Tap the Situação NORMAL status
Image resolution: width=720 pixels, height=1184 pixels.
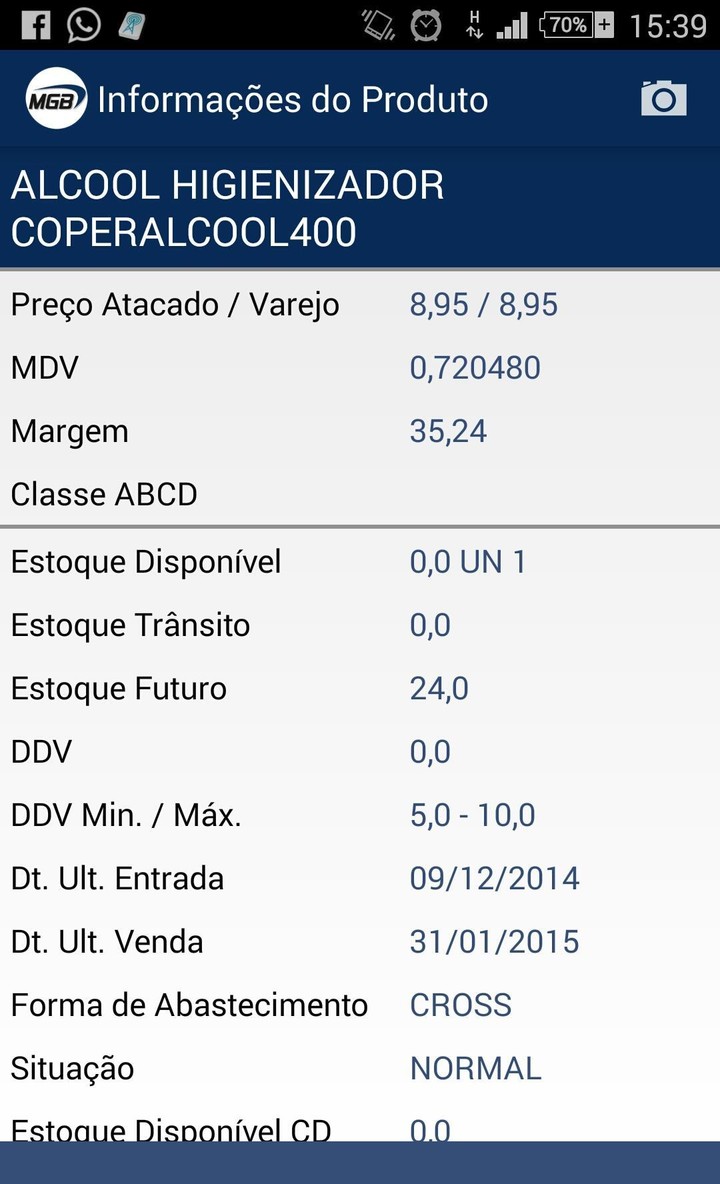[476, 1068]
